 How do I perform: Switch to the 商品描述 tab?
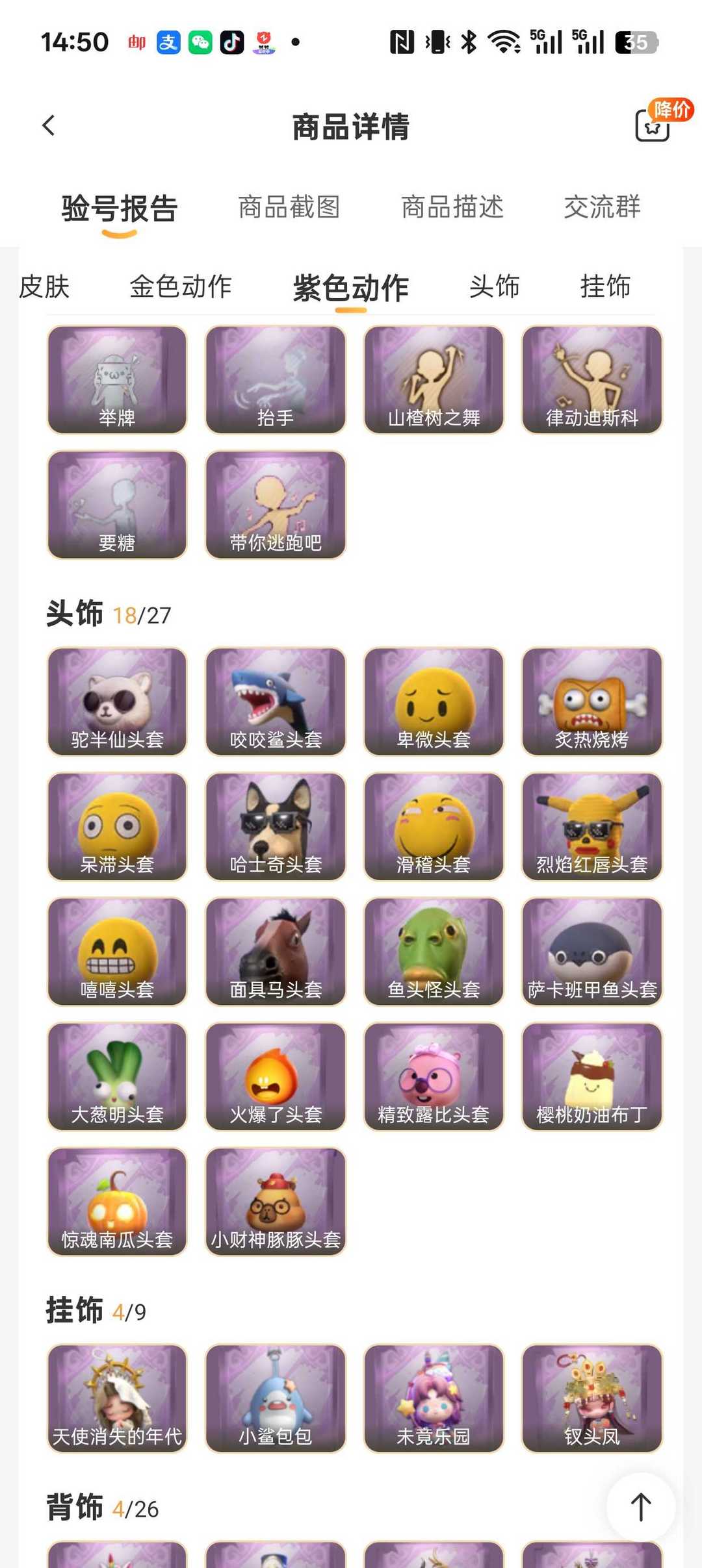452,207
